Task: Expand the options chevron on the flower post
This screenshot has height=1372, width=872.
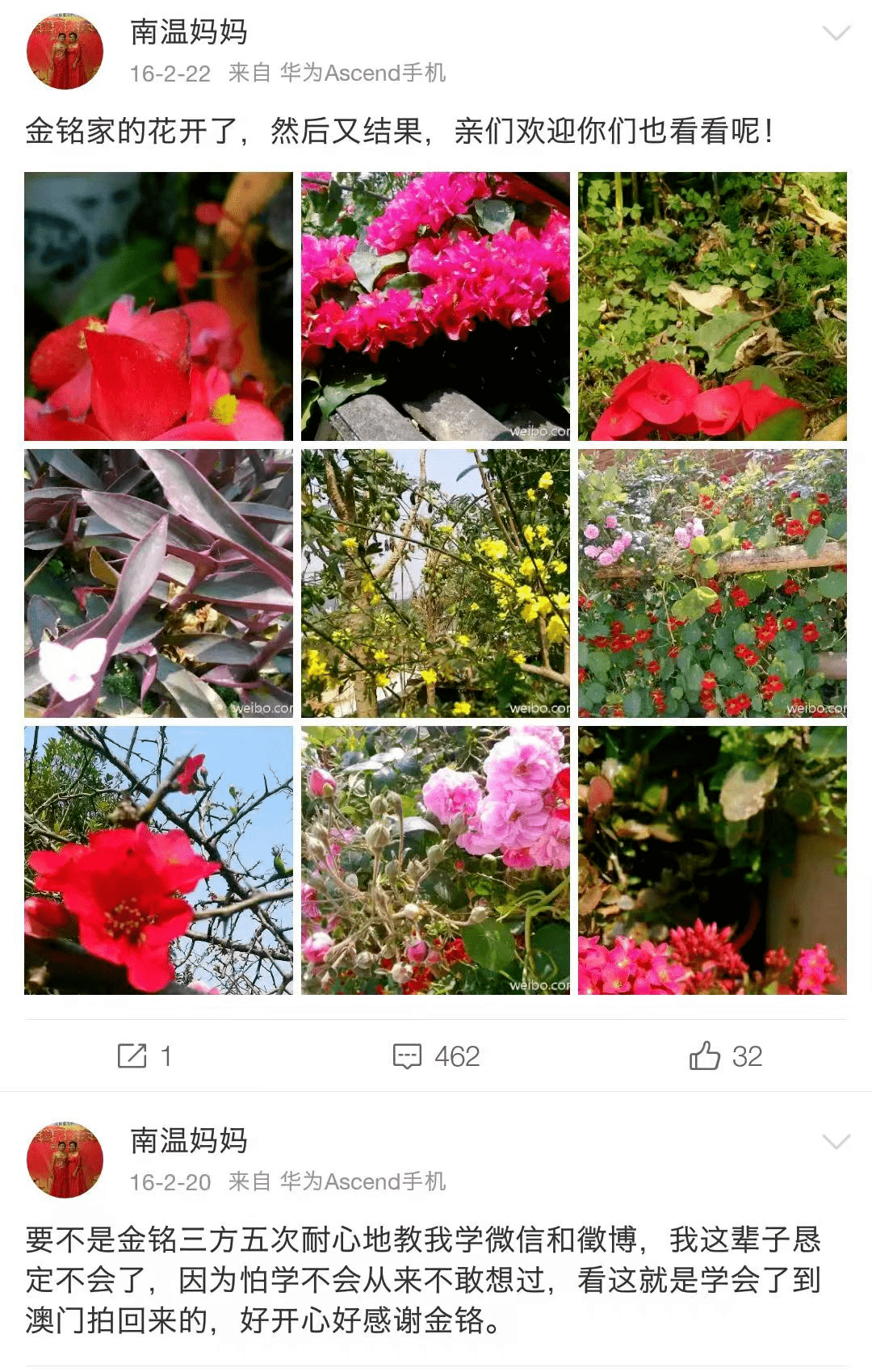Action: 835,34
